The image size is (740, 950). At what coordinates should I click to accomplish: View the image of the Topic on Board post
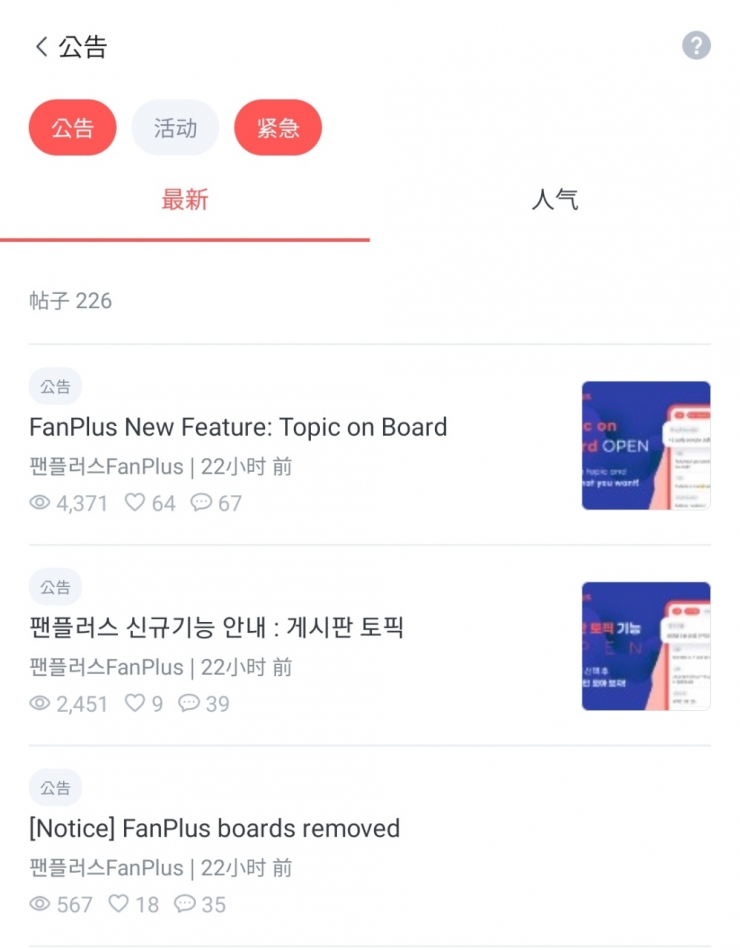(x=646, y=445)
